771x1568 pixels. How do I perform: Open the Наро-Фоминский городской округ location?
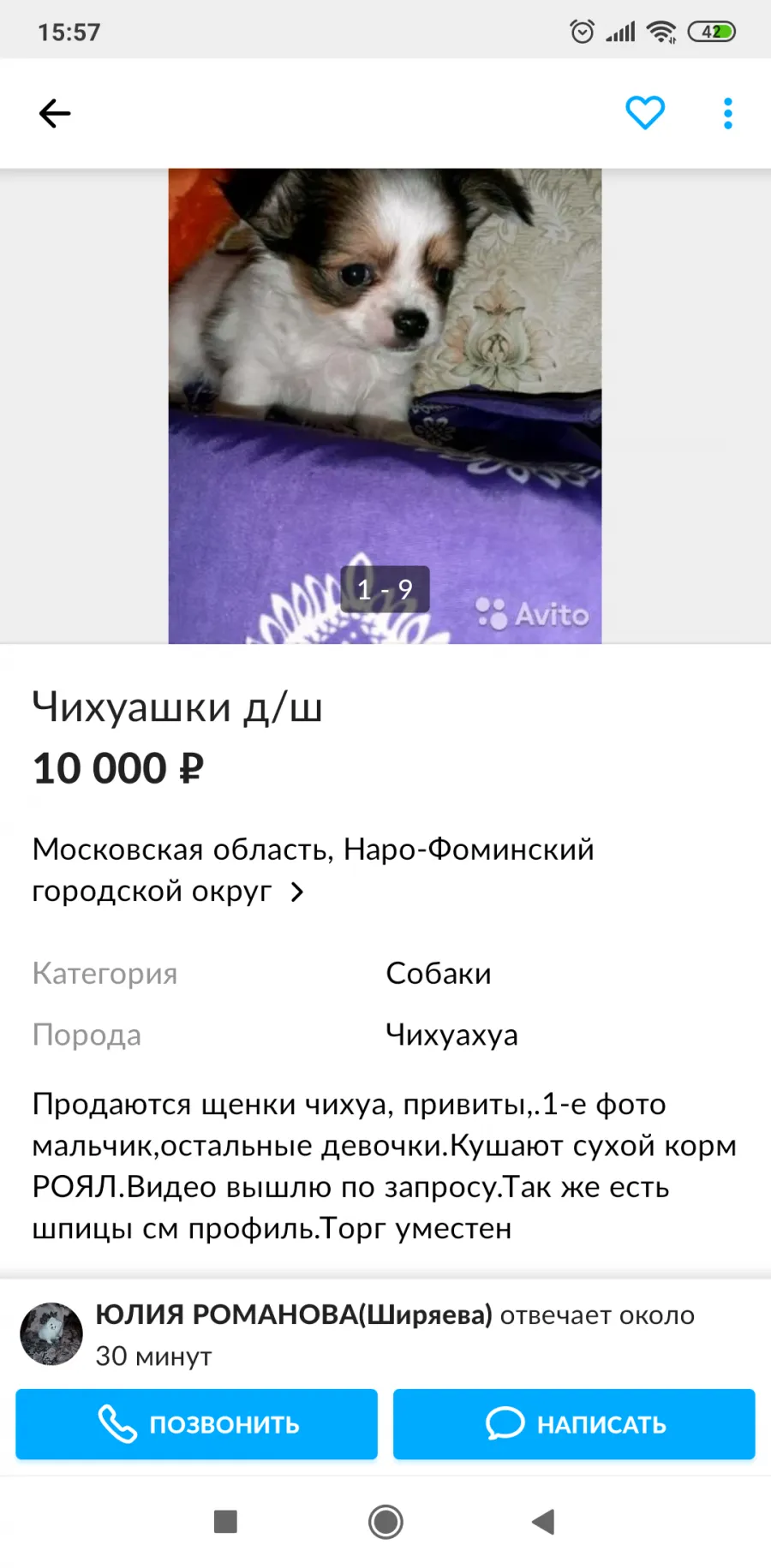pos(314,870)
